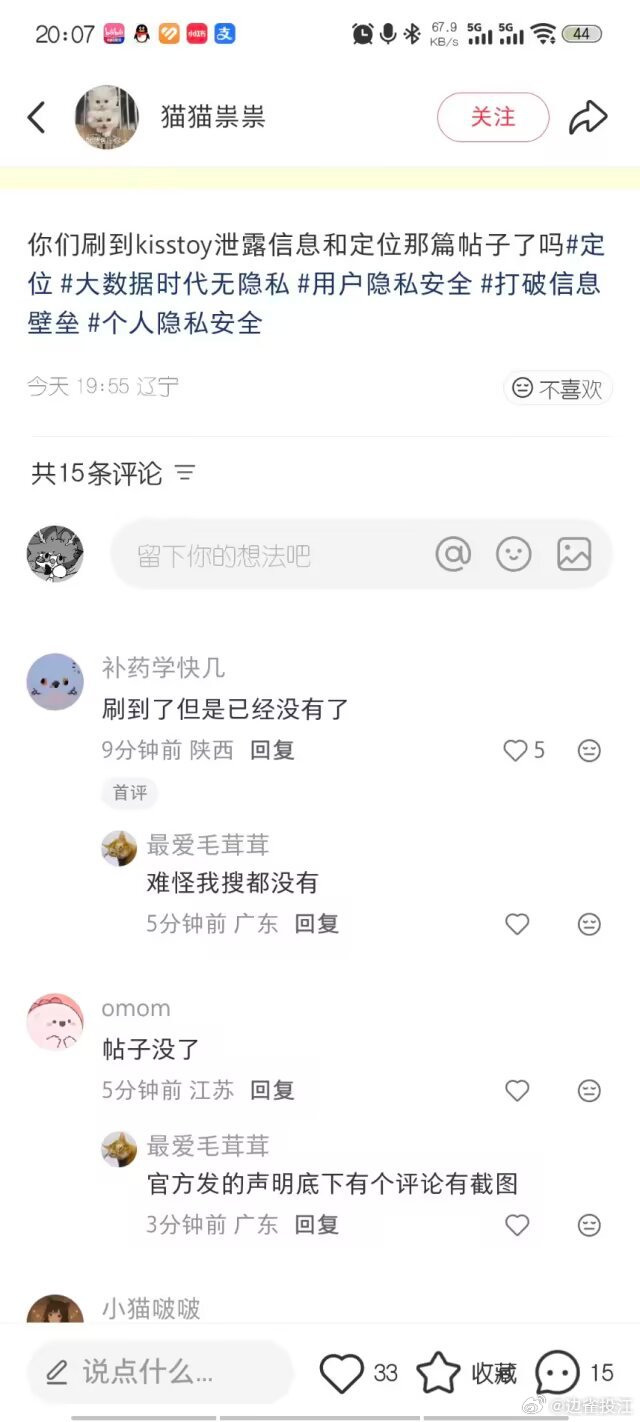Like 补药学快几's comment

click(x=516, y=750)
